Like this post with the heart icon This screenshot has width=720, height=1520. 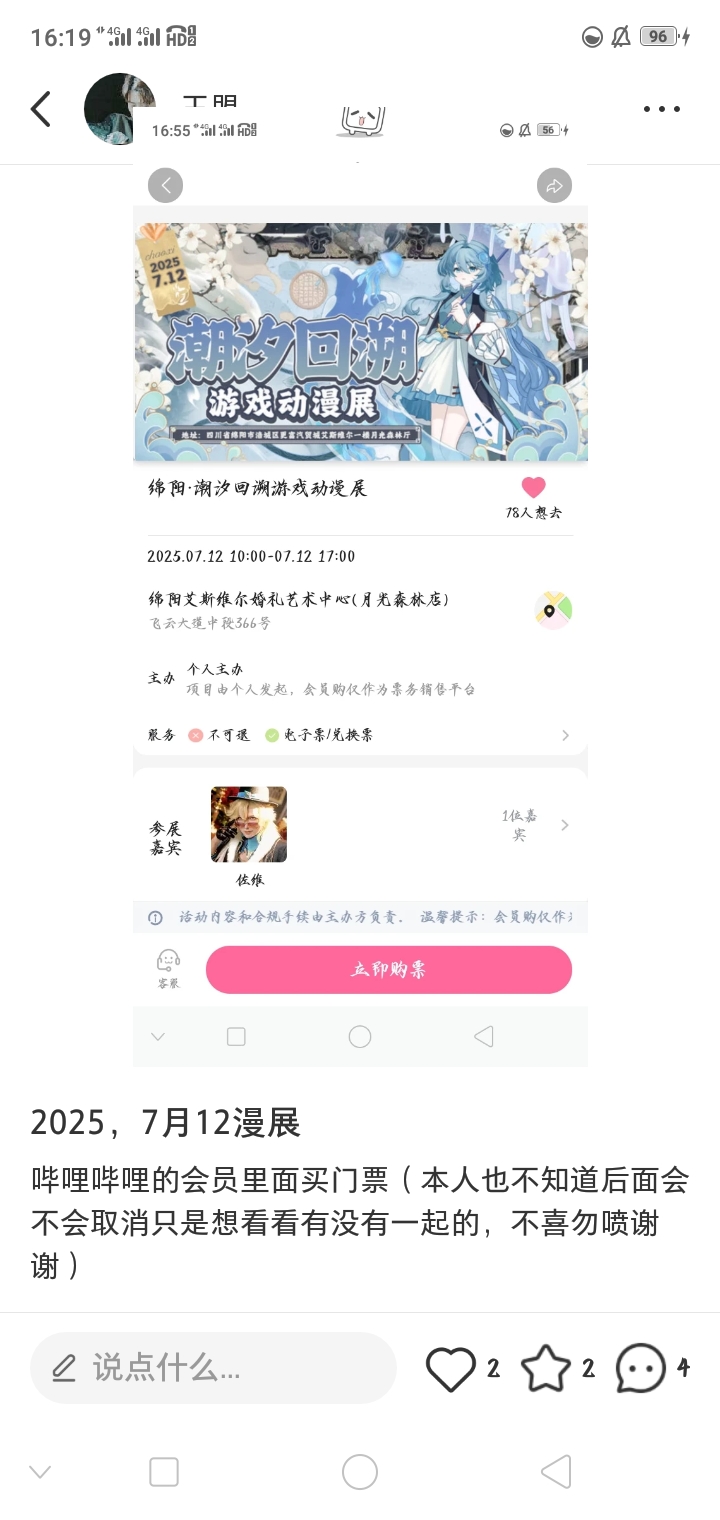tap(451, 1369)
